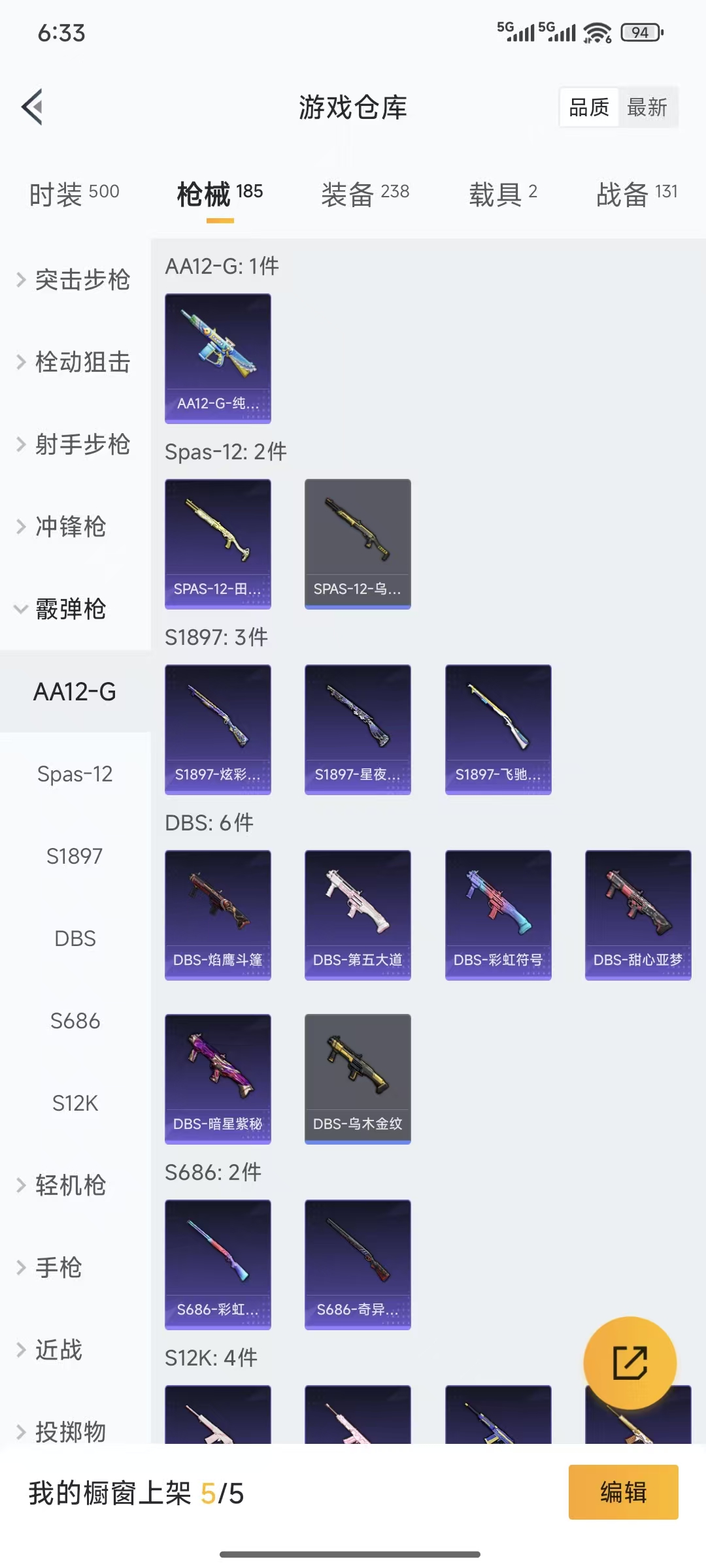
Task: Open the 战备 tab
Action: [636, 193]
